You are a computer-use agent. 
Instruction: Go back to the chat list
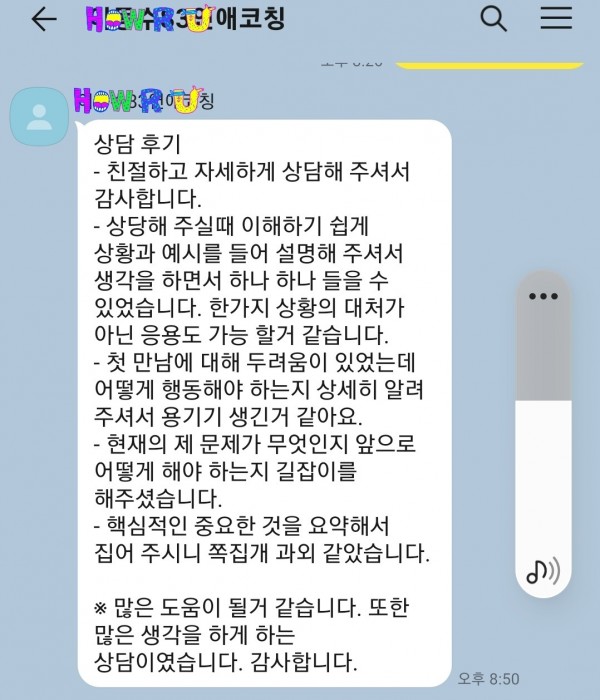44,19
